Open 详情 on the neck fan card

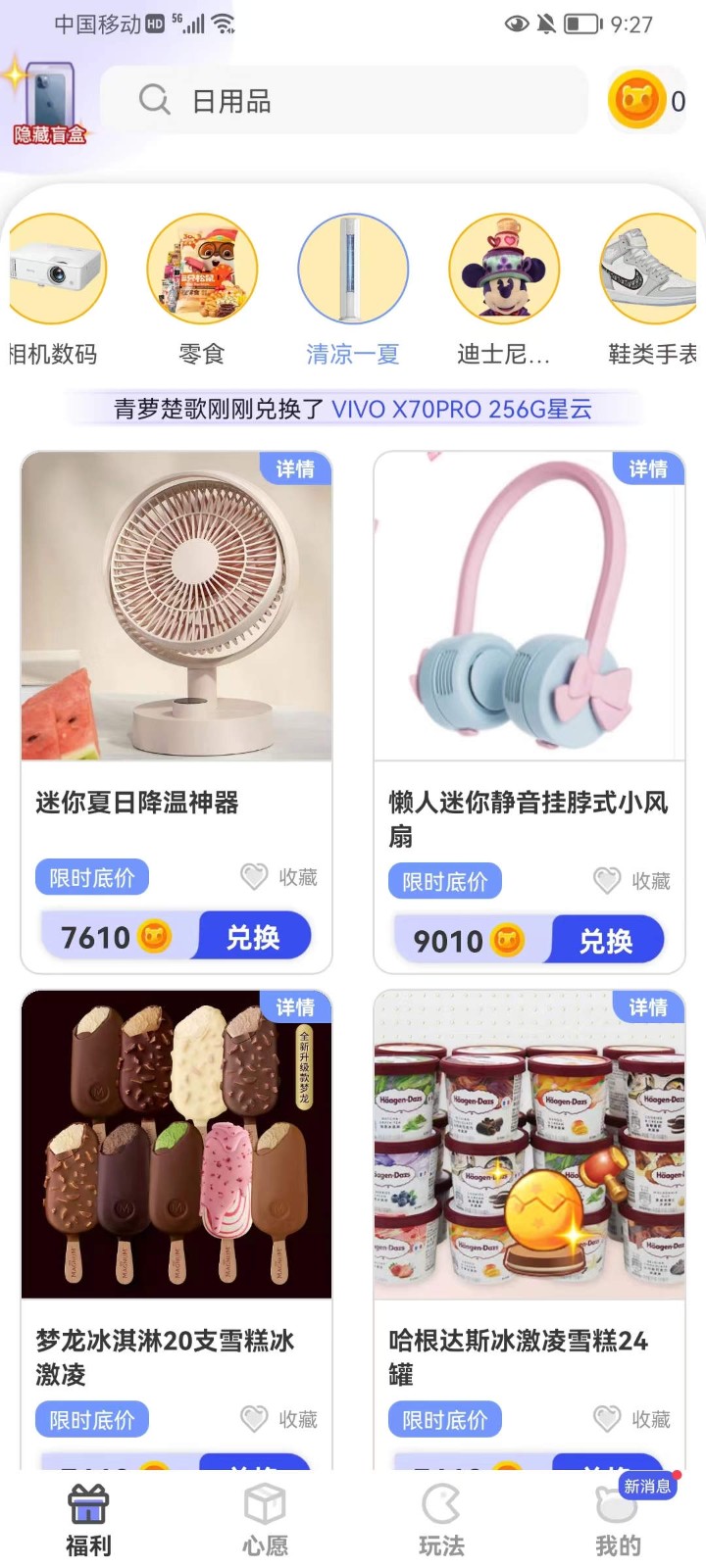coord(650,470)
